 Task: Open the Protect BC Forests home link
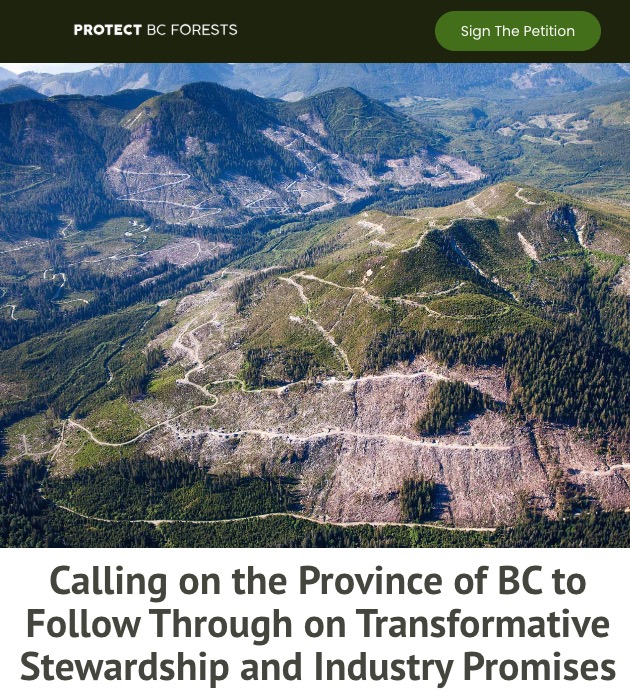click(155, 30)
